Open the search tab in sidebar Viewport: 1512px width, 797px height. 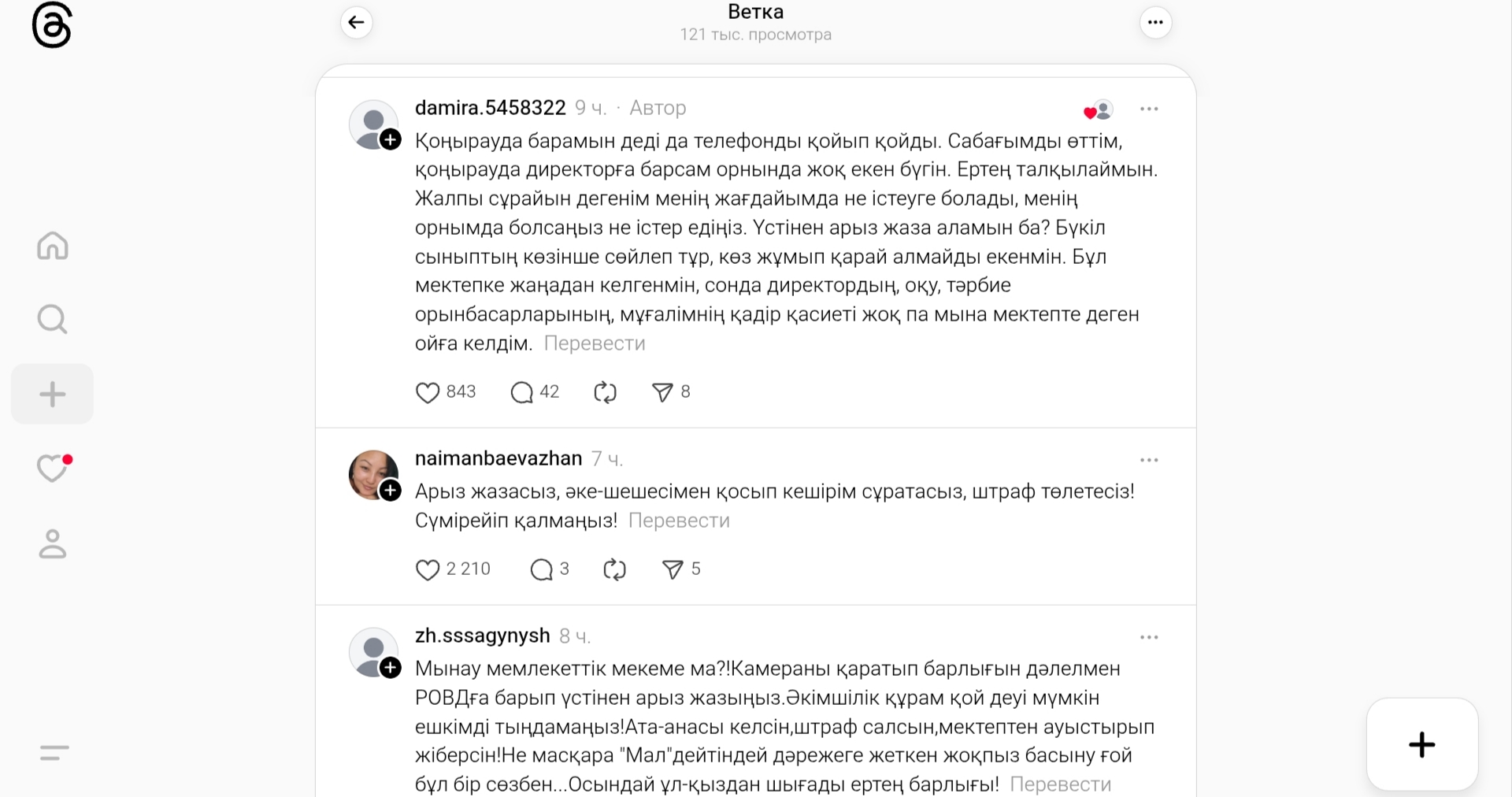point(53,319)
